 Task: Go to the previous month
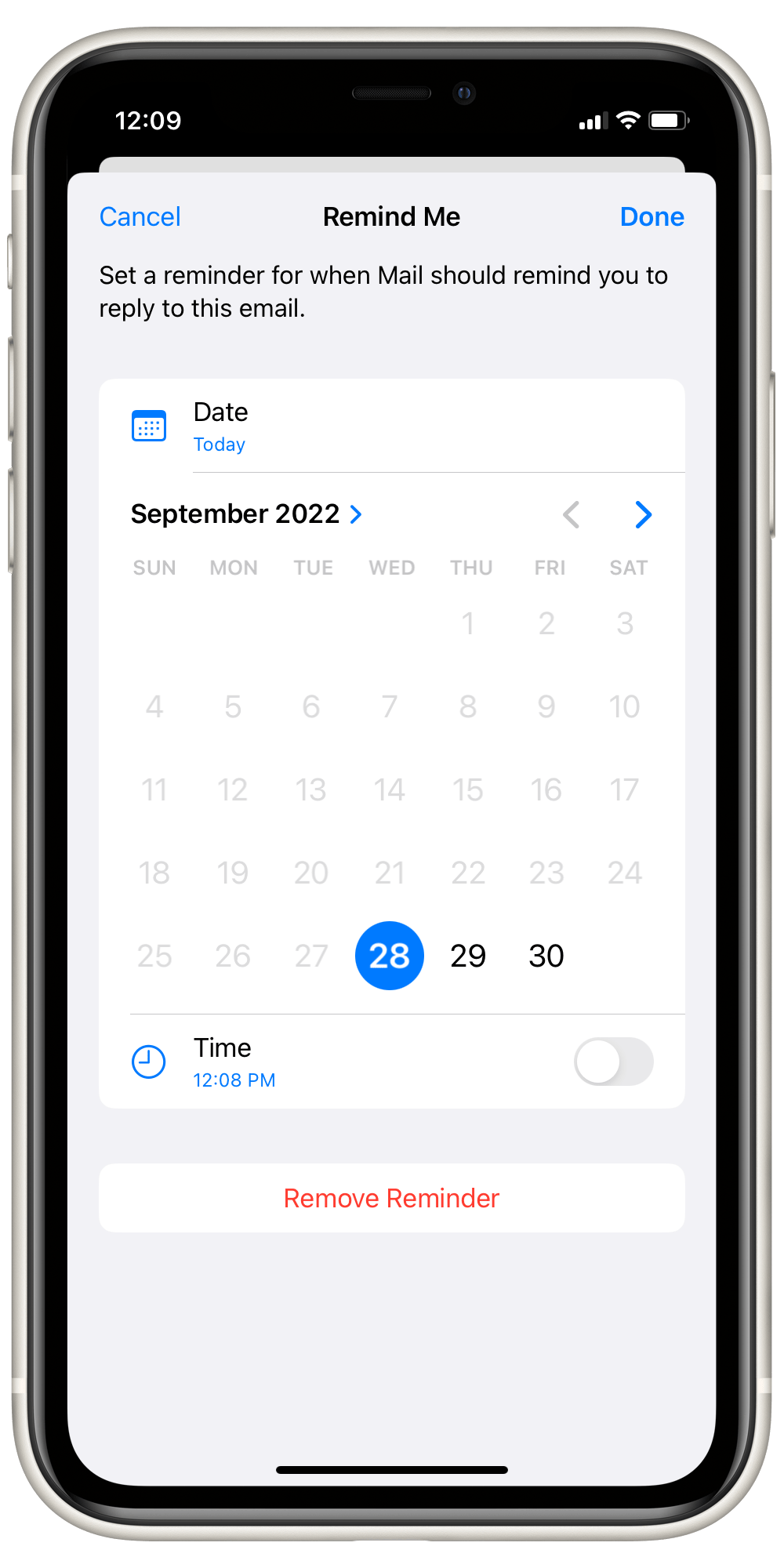coord(572,515)
